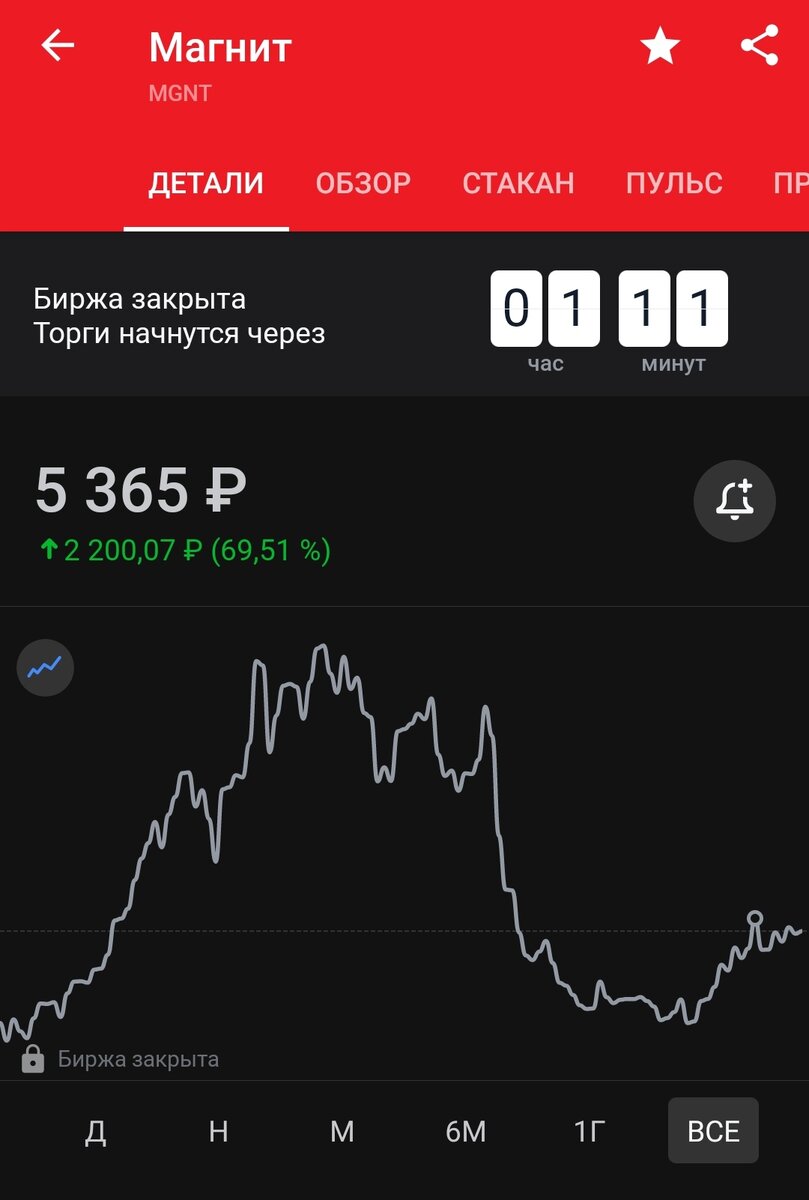Toggle the favorite star for Магнит
Image resolution: width=809 pixels, height=1200 pixels.
point(660,46)
